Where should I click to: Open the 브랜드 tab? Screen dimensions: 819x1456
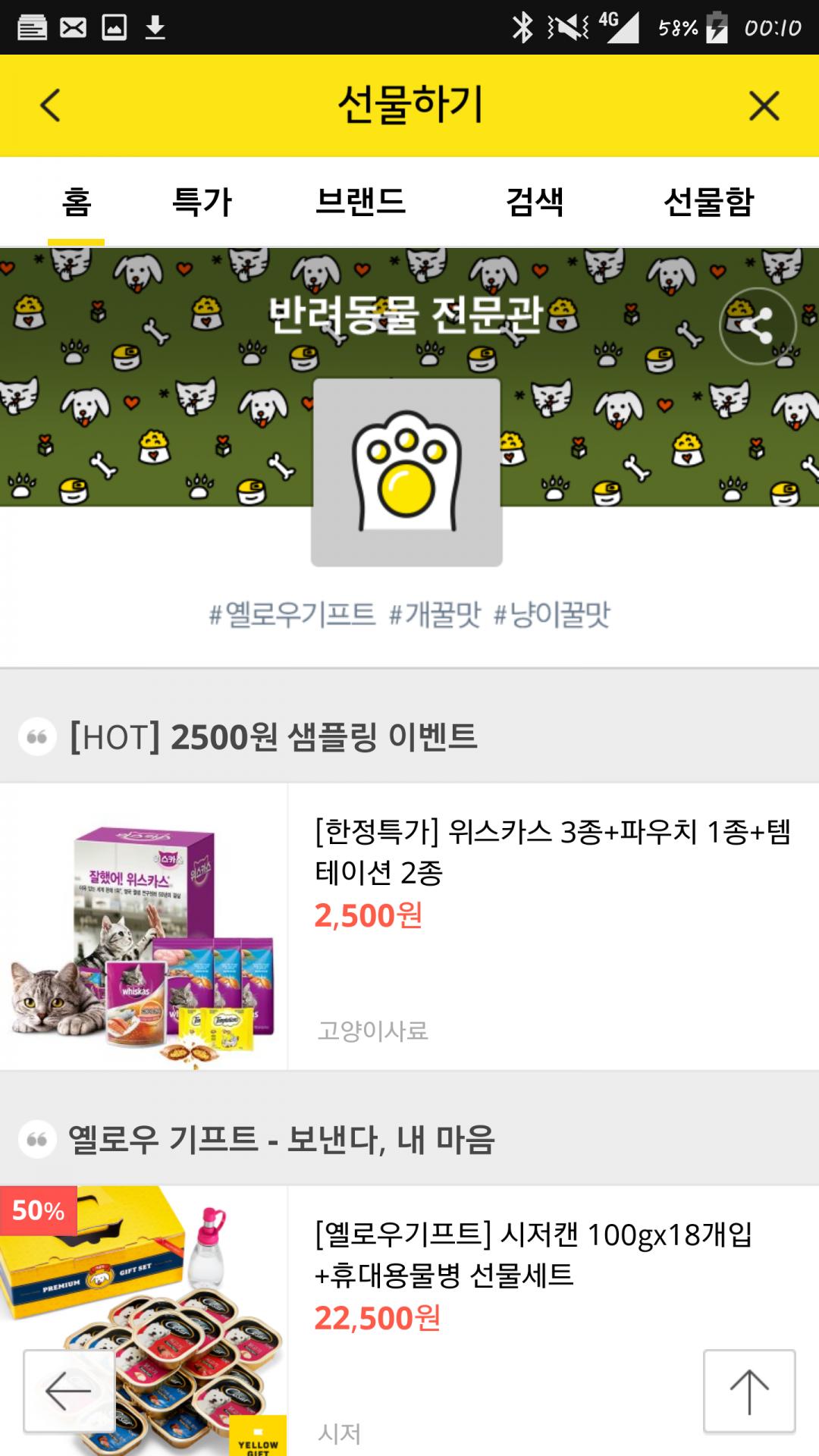(x=361, y=202)
